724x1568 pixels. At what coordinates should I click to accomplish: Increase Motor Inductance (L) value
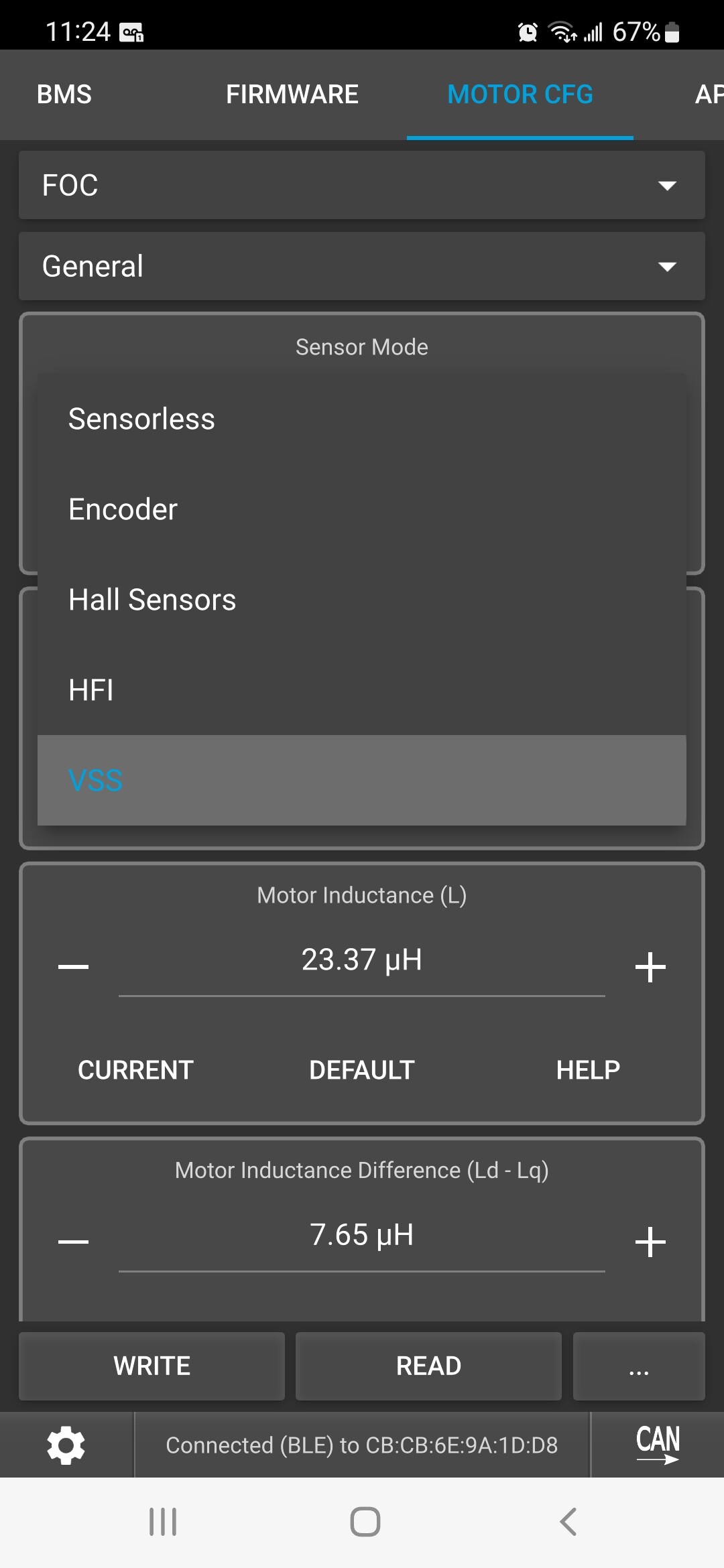point(650,967)
